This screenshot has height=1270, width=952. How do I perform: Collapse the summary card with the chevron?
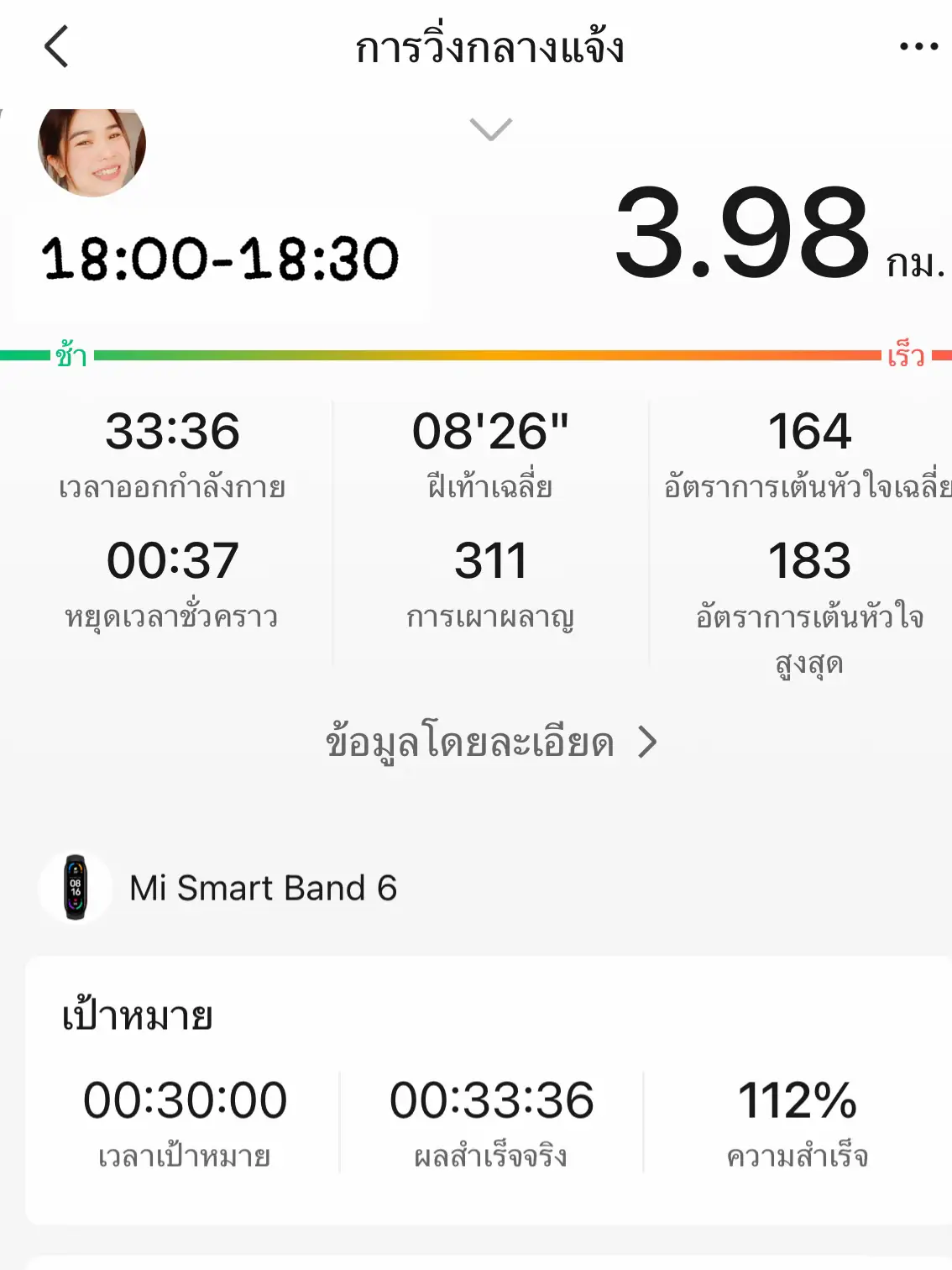pos(490,129)
